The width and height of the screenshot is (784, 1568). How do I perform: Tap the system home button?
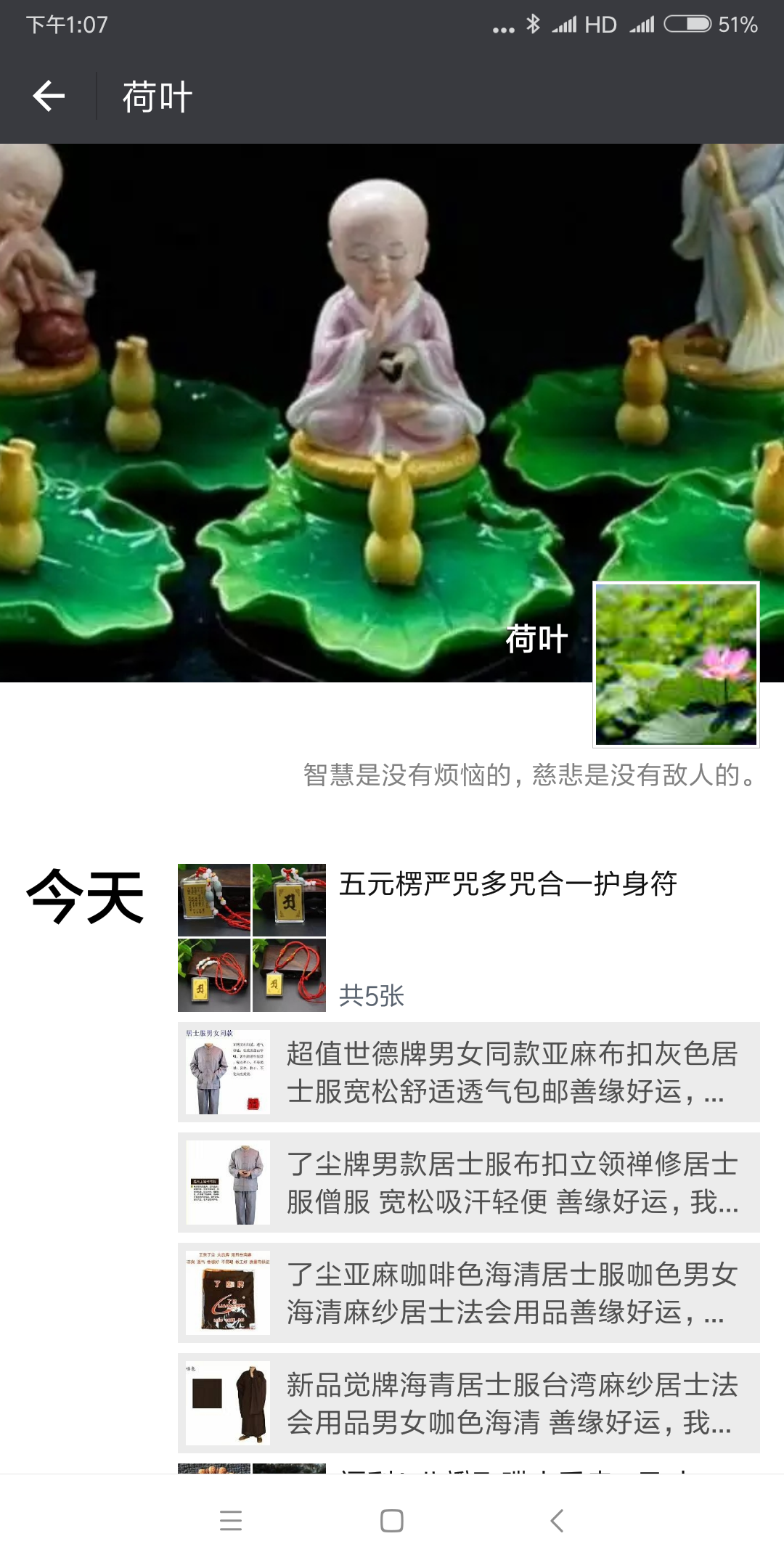[x=392, y=1521]
